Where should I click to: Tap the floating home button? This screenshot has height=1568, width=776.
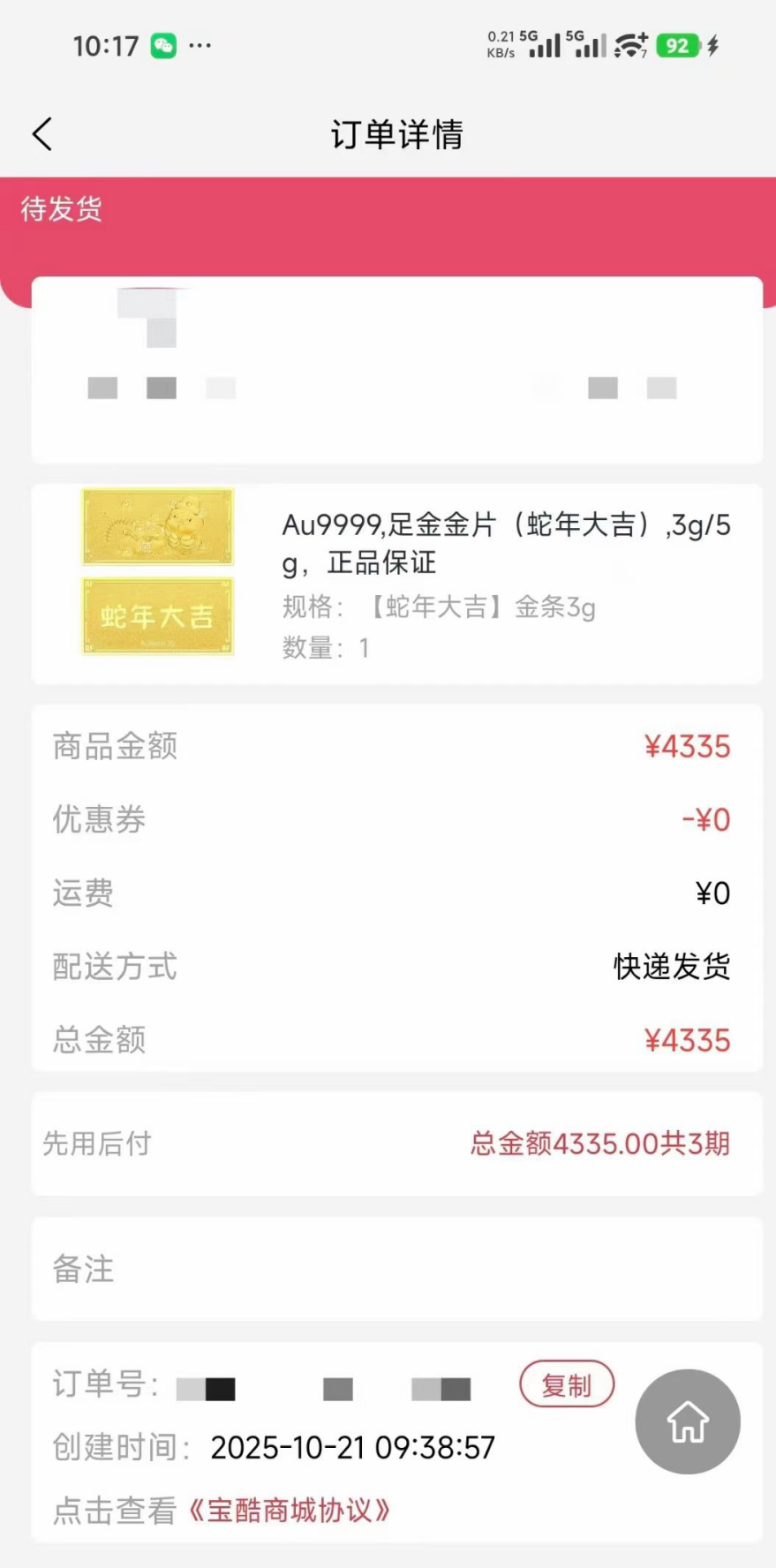pyautogui.click(x=687, y=1421)
